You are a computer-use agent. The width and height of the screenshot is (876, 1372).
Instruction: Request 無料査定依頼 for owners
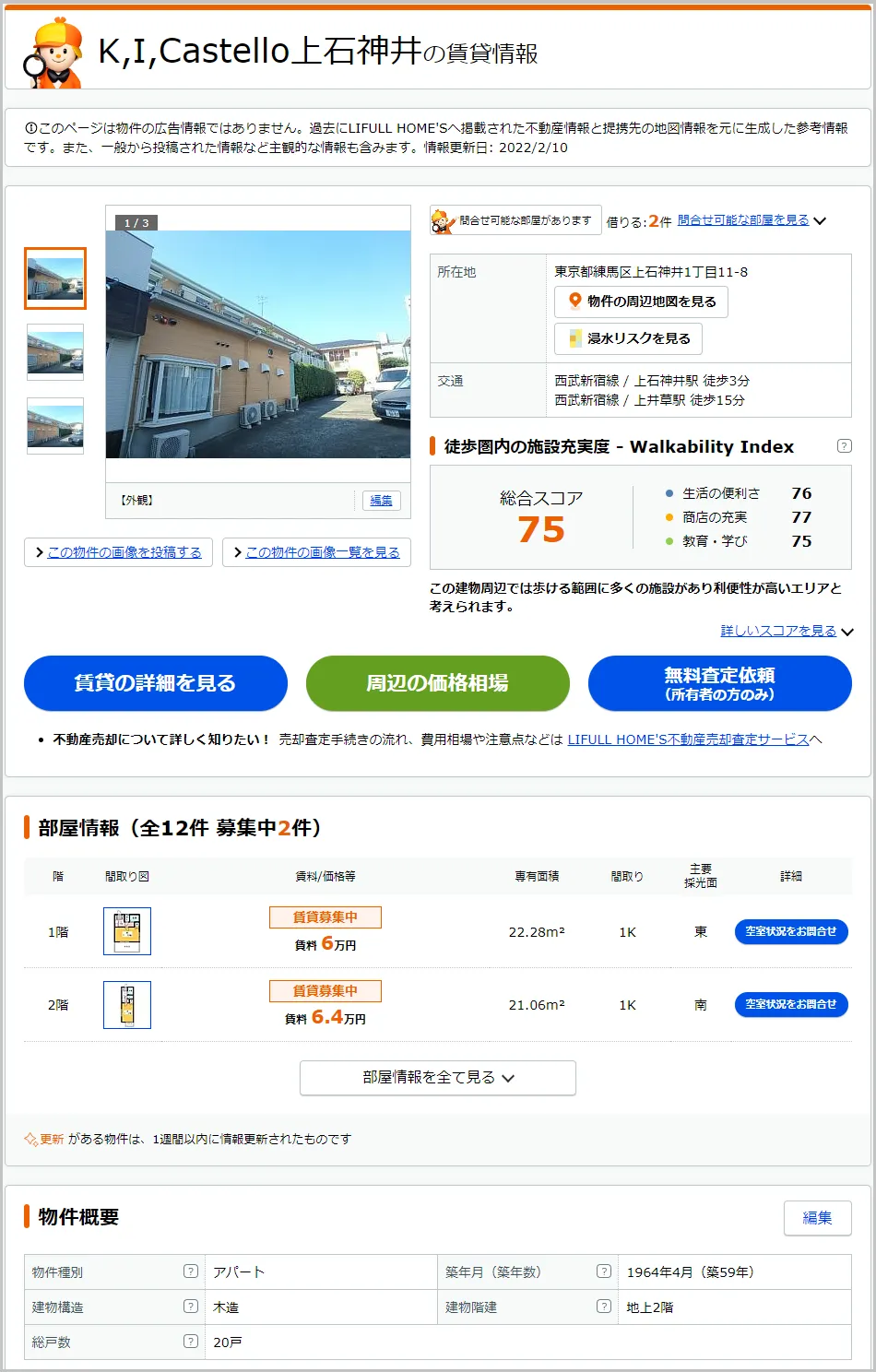point(719,683)
